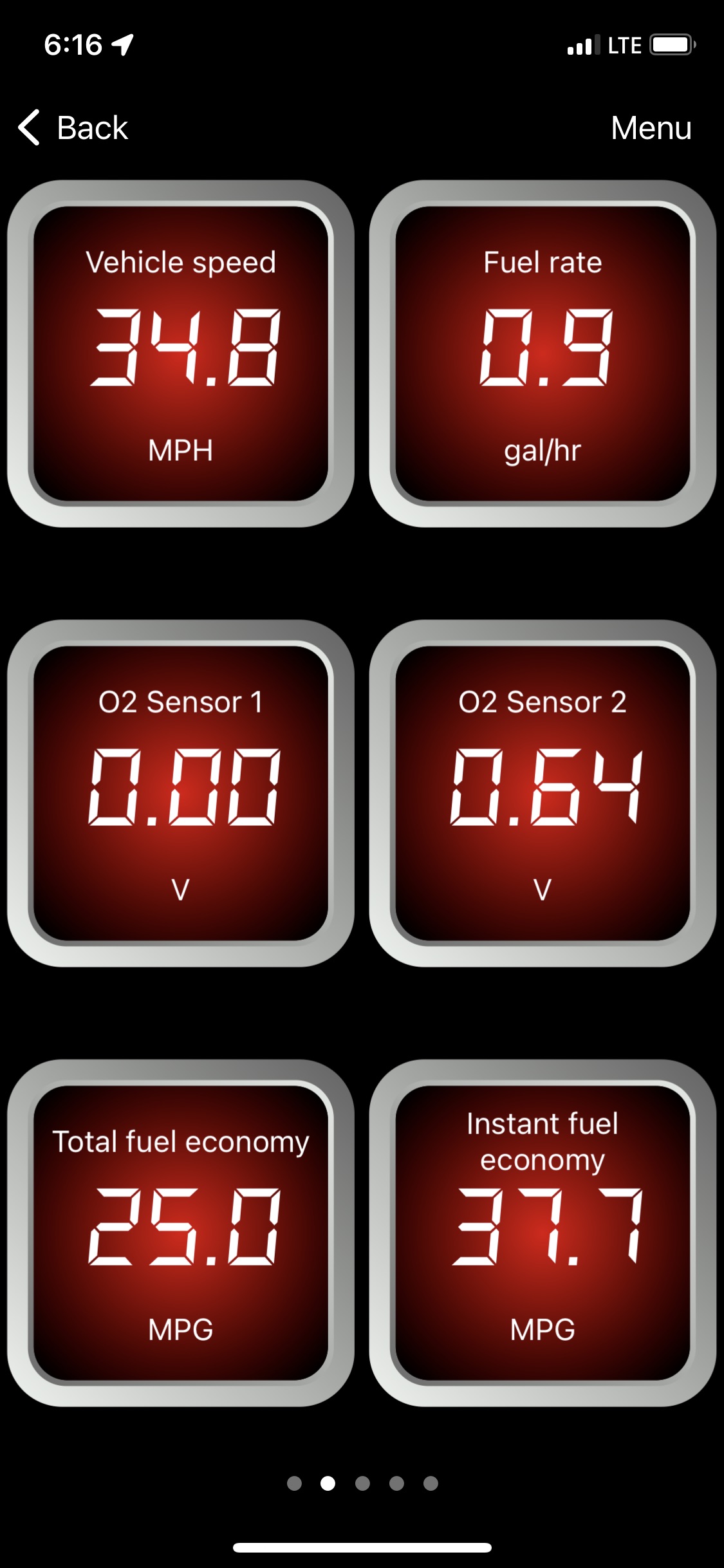Tap the Vehicle speed gauge
724x1568 pixels.
[x=181, y=353]
